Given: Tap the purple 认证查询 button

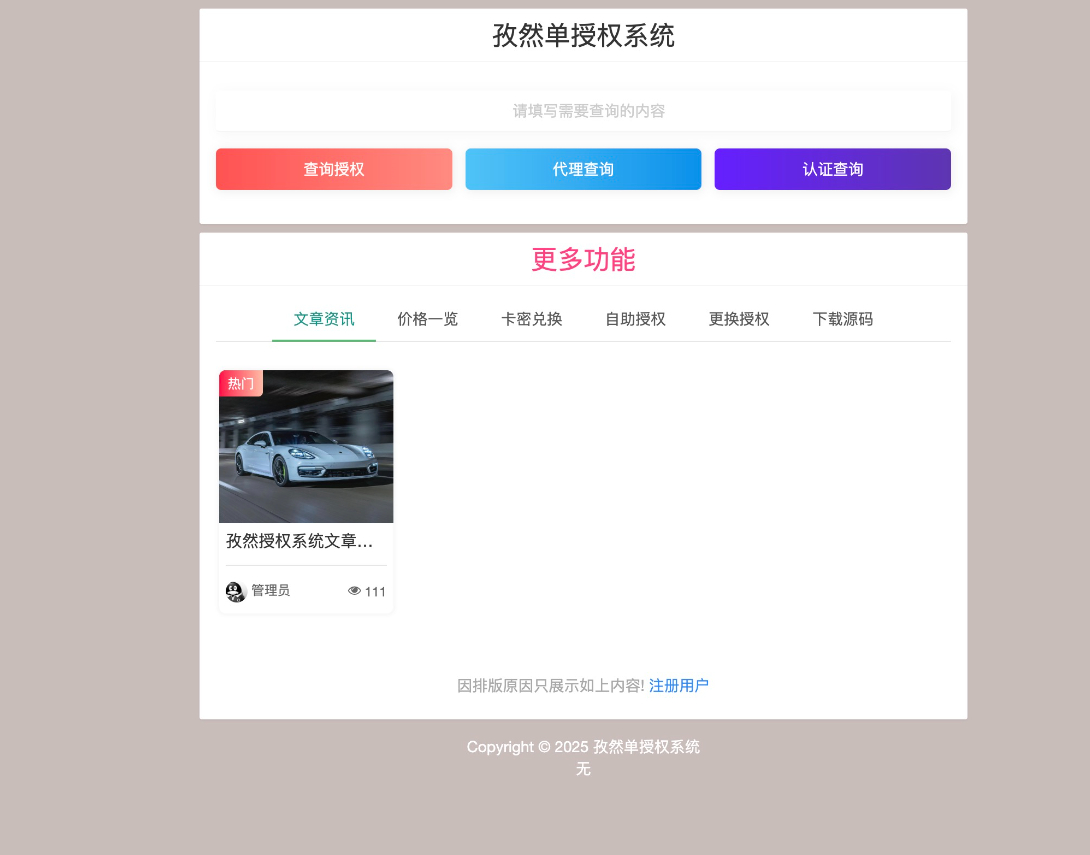Looking at the screenshot, I should click(x=832, y=169).
